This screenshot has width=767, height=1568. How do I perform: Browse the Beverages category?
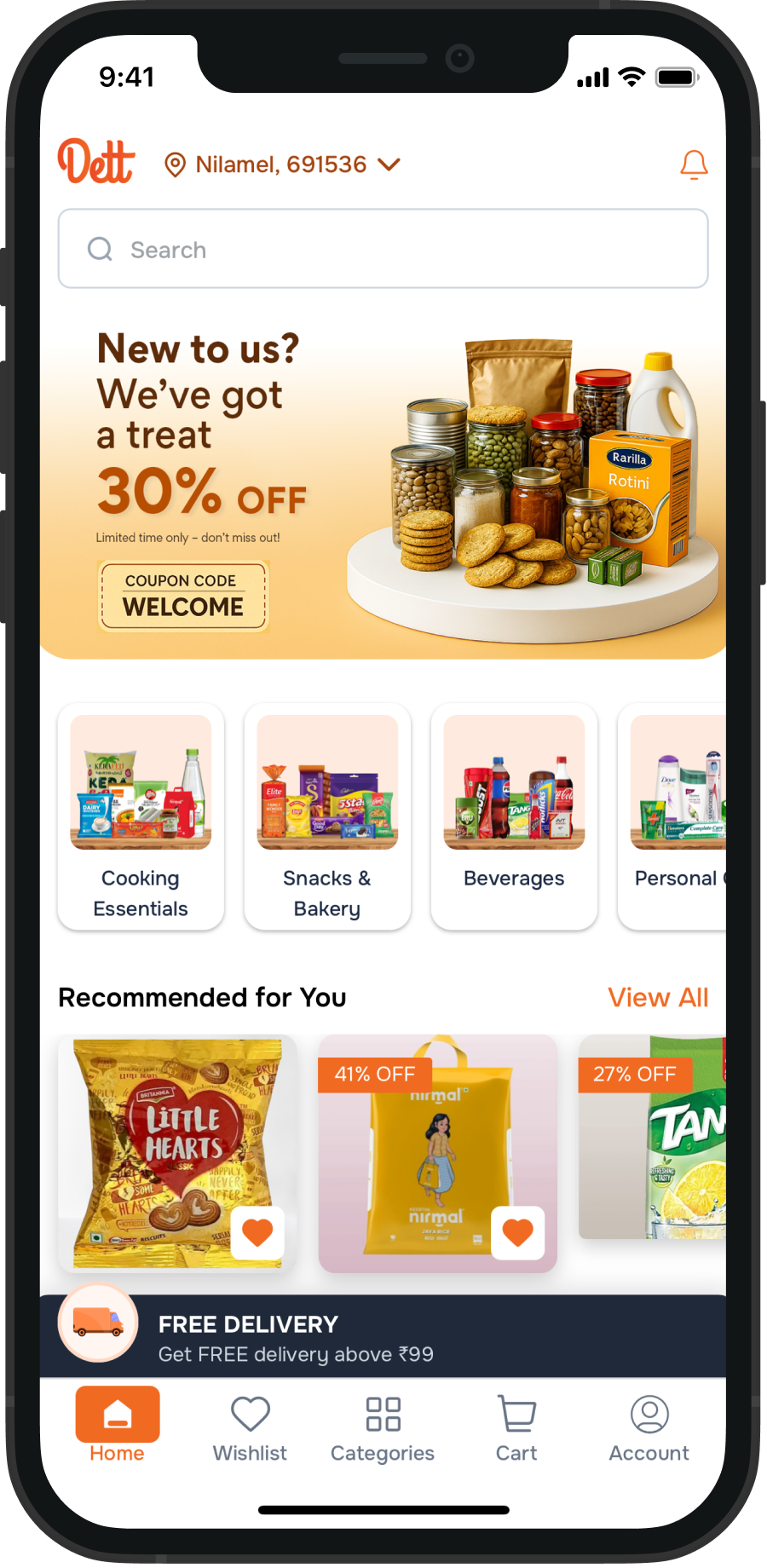pyautogui.click(x=514, y=816)
